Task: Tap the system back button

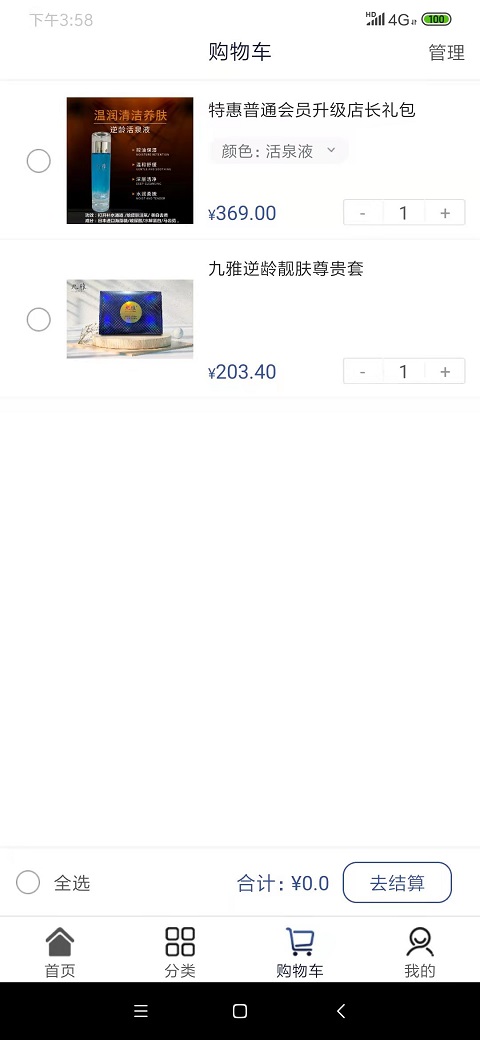Action: click(x=341, y=1011)
